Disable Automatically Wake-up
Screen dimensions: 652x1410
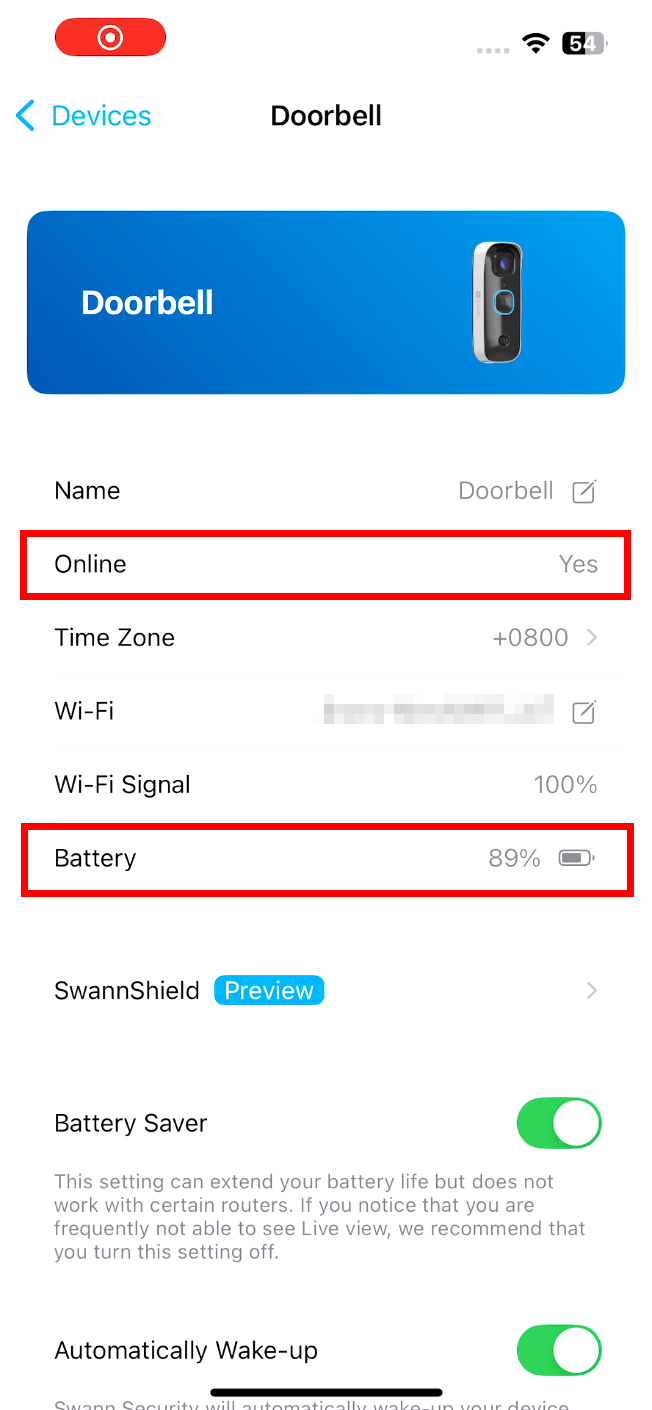click(559, 1351)
